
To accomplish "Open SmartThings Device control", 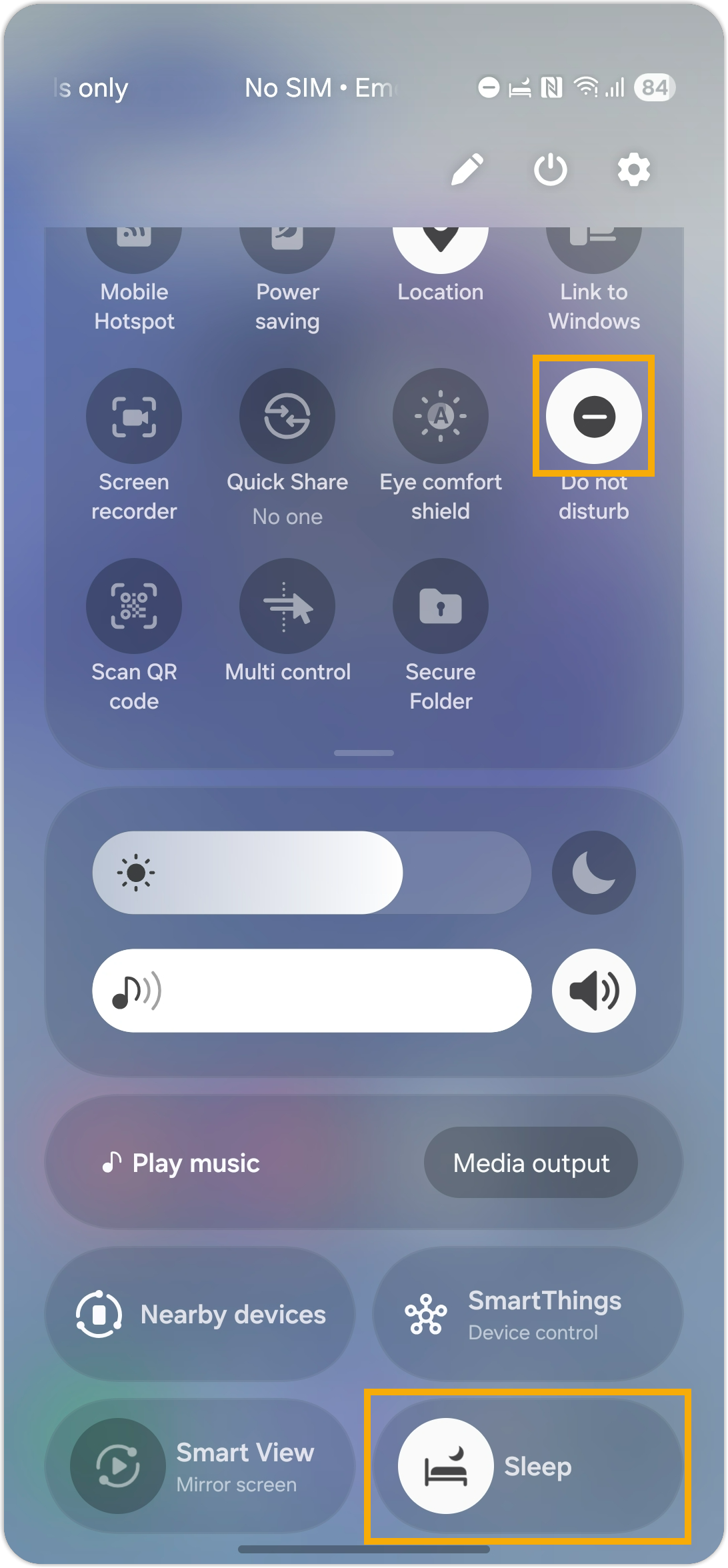I will 527,1315.
